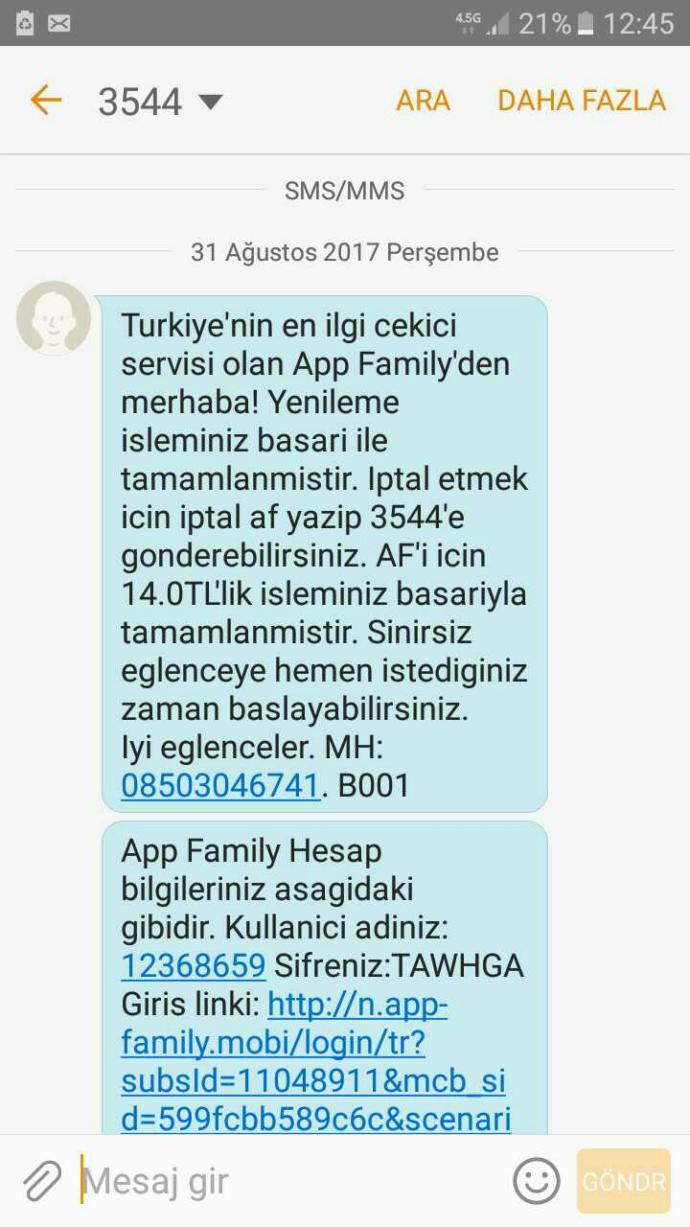
Task: Open the emoji picker
Action: pyautogui.click(x=536, y=1181)
